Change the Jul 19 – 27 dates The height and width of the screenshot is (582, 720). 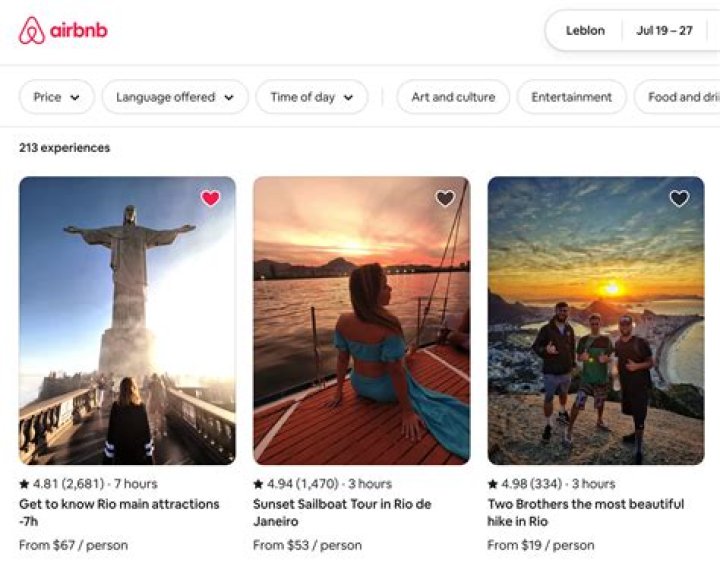[x=664, y=30]
